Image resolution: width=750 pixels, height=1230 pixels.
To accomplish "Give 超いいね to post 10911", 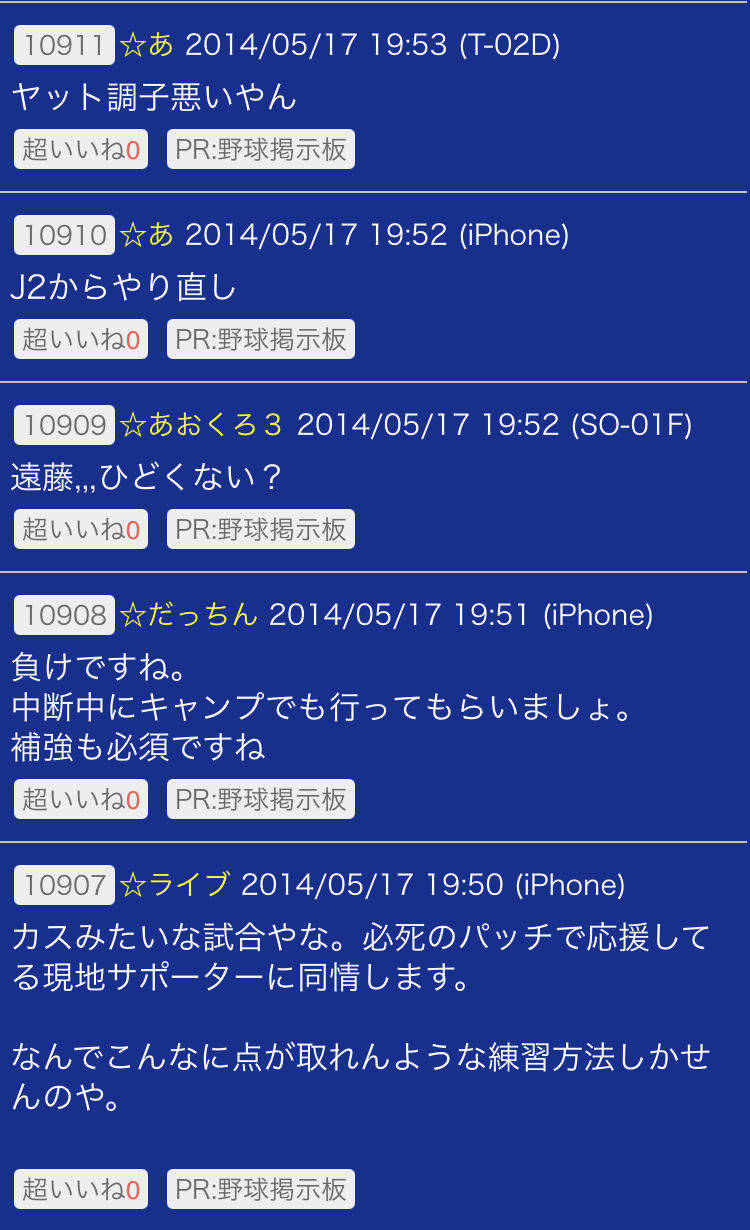I will click(81, 150).
